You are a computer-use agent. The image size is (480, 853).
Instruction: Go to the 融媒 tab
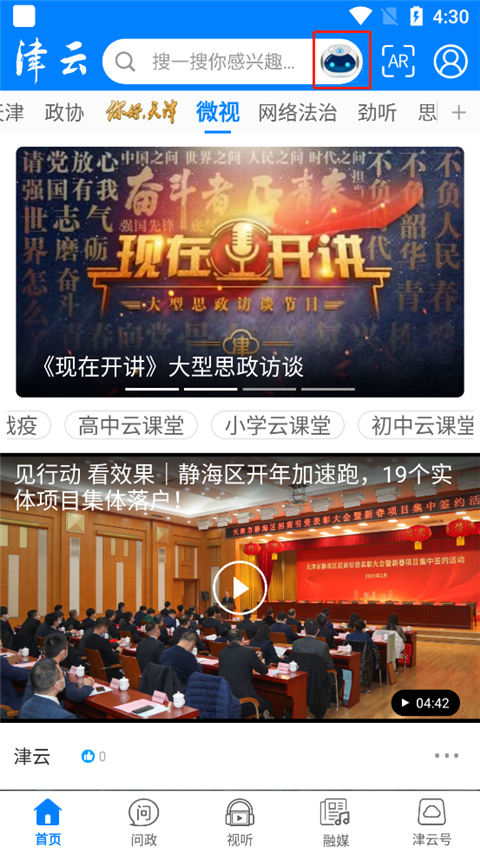[x=335, y=822]
